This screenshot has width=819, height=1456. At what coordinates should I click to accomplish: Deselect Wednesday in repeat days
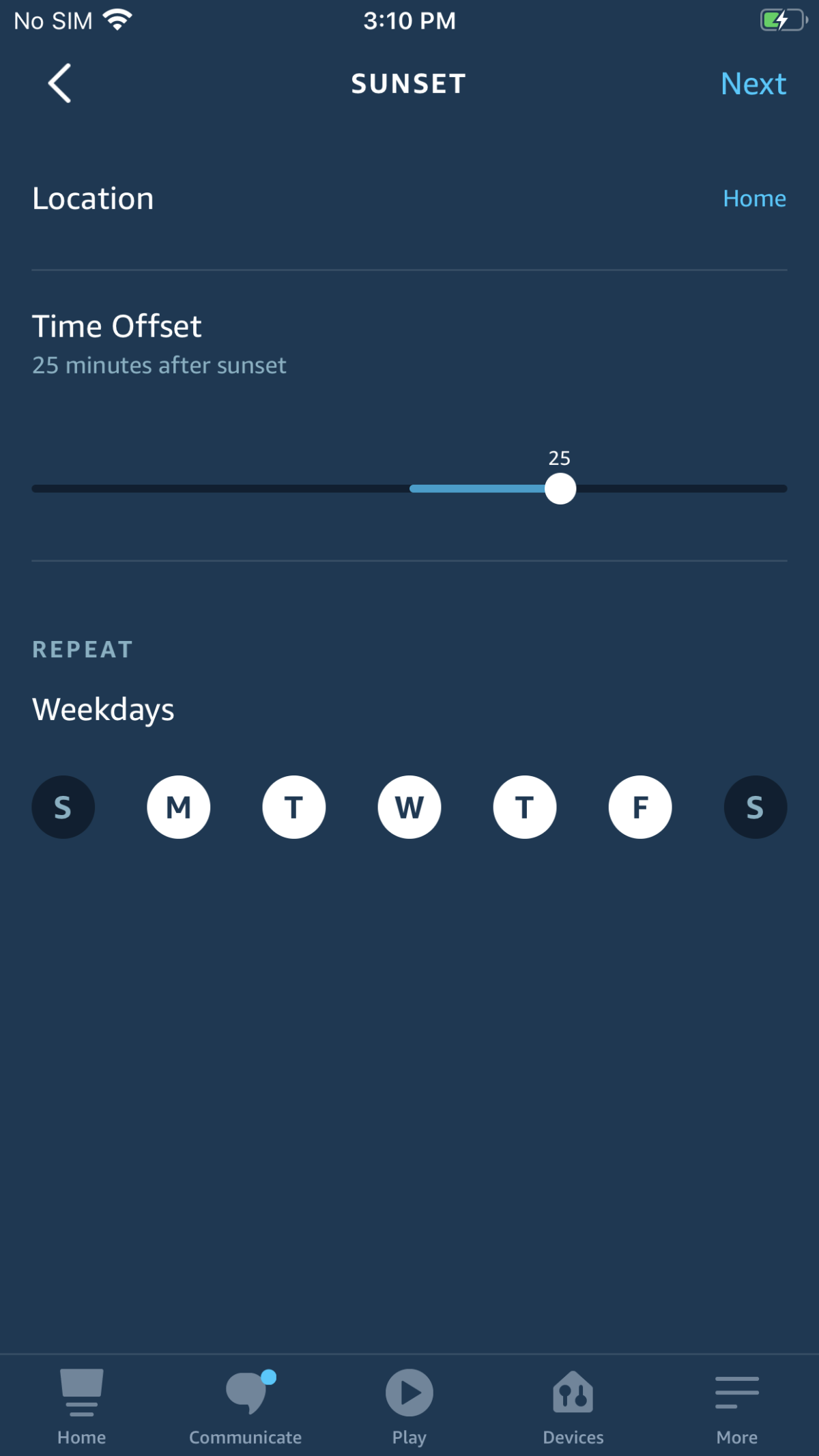409,808
